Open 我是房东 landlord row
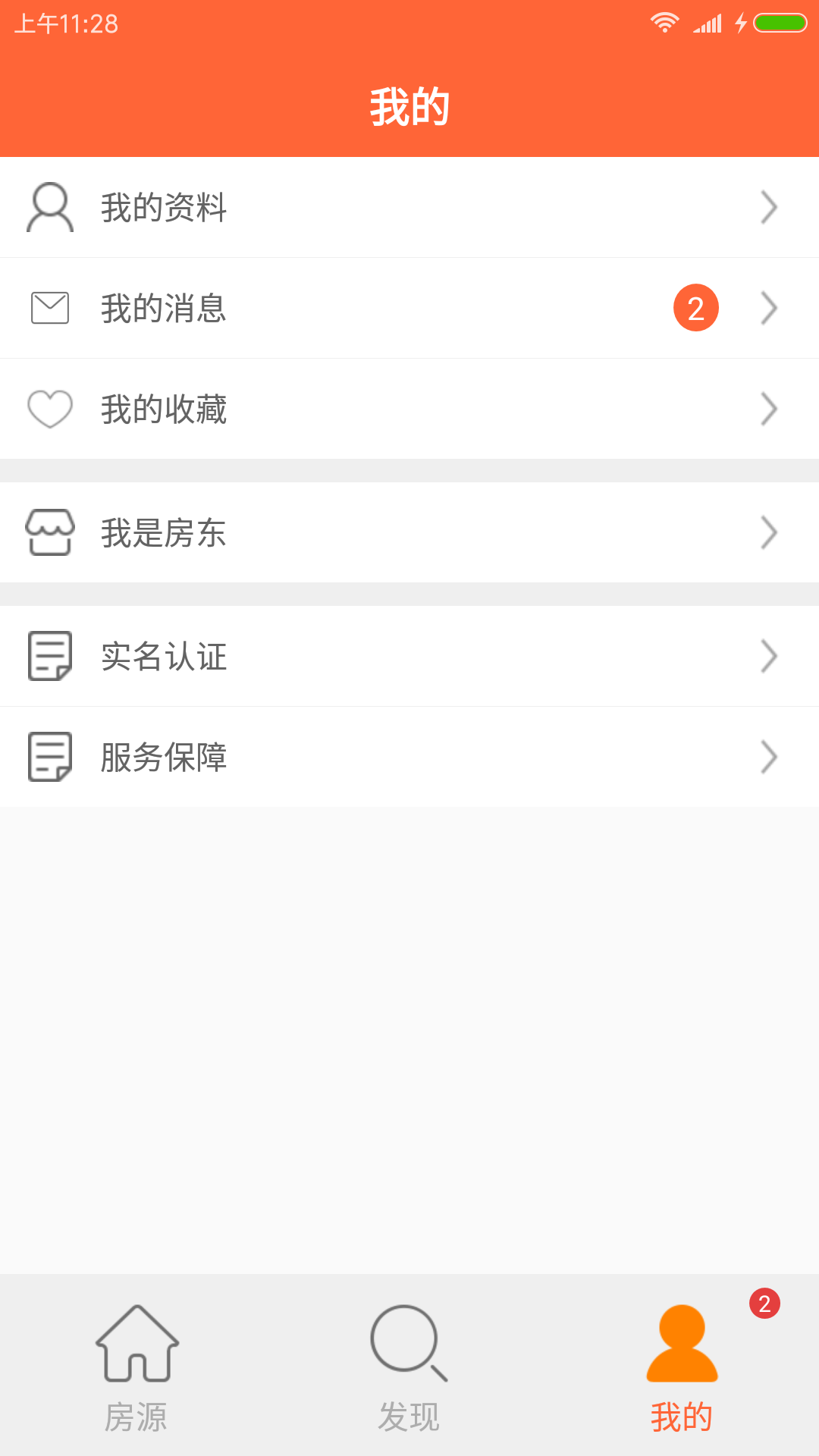The width and height of the screenshot is (819, 1456). [x=409, y=532]
